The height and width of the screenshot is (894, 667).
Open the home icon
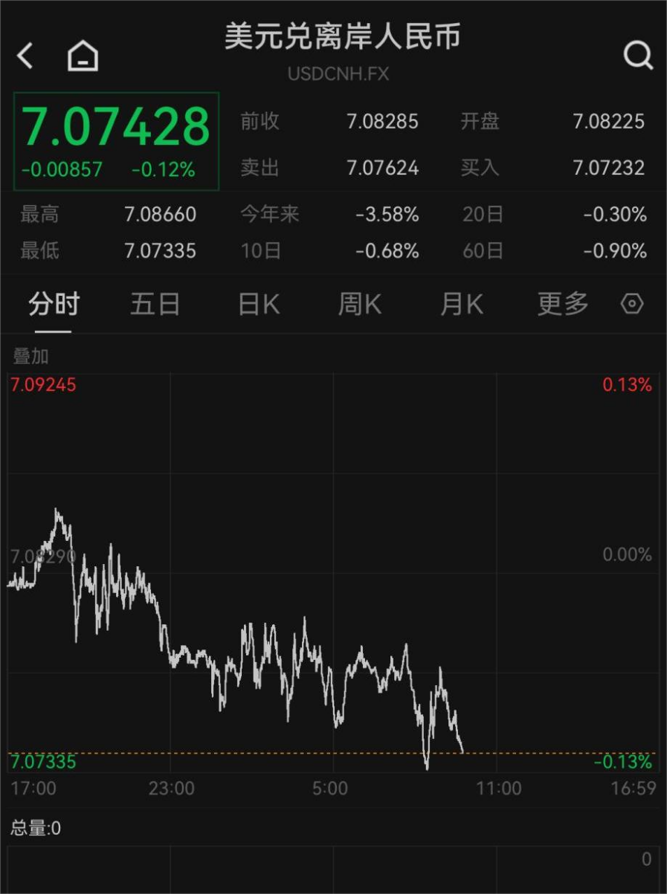tap(83, 56)
